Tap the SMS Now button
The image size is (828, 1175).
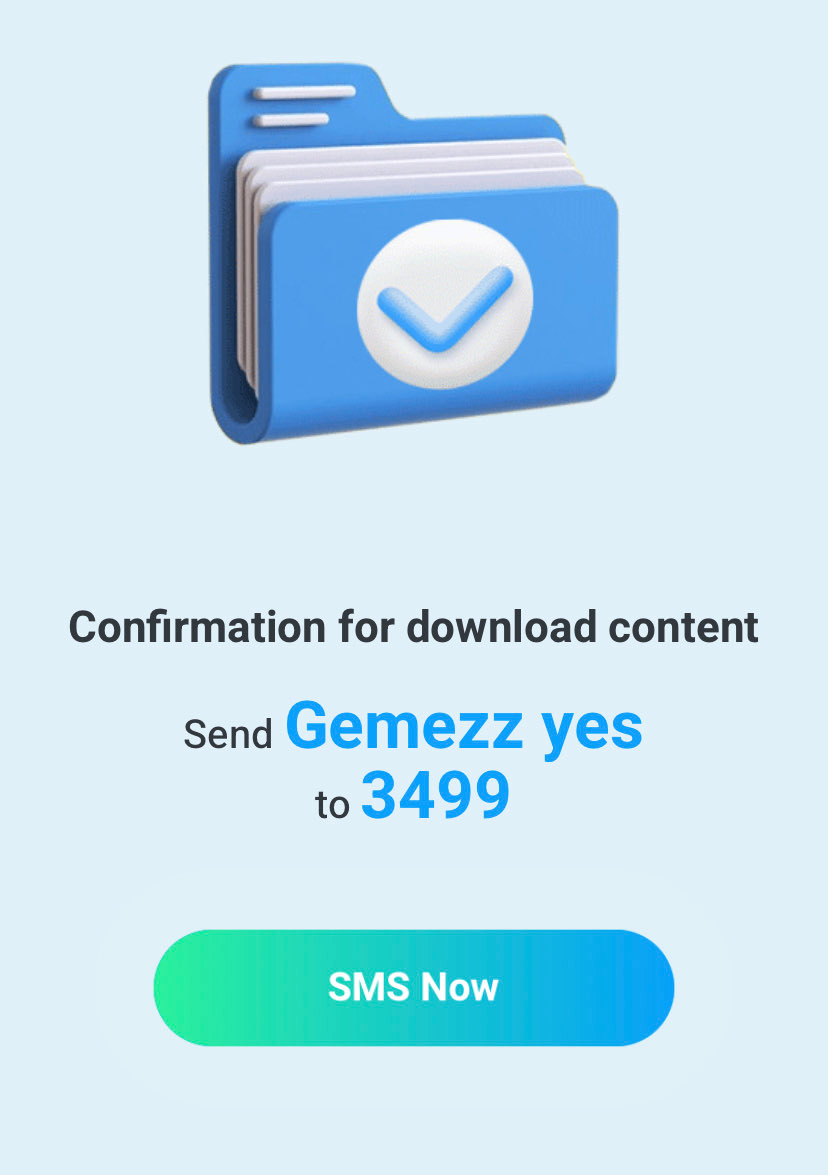[x=413, y=988]
